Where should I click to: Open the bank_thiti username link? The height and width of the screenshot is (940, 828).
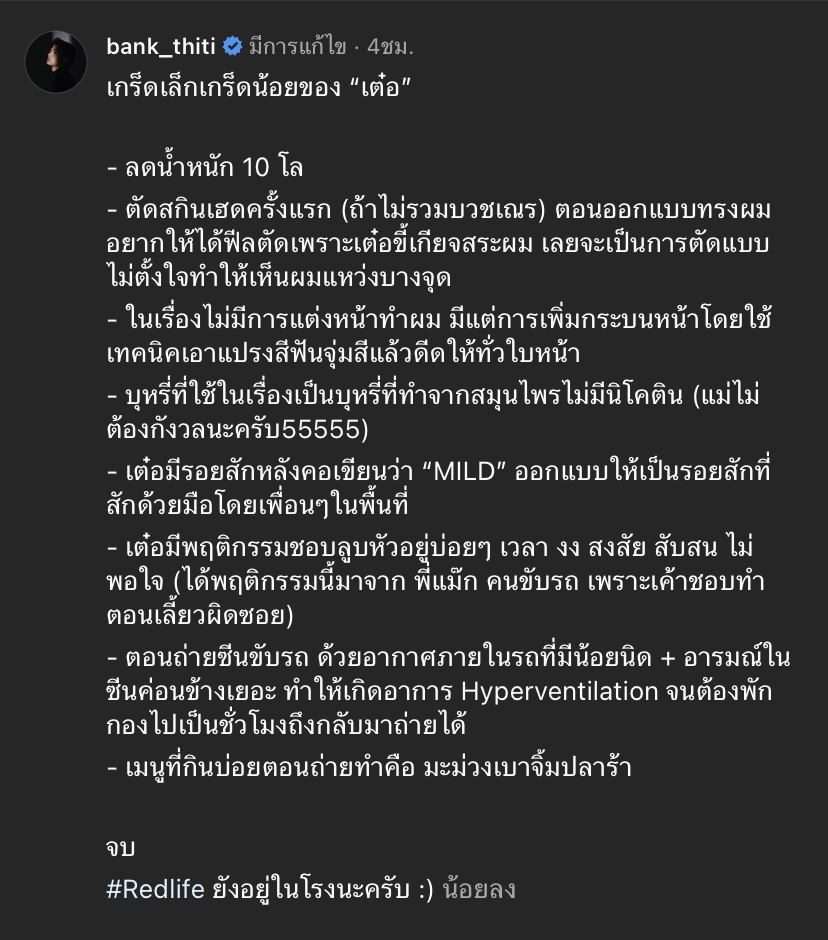(x=161, y=47)
